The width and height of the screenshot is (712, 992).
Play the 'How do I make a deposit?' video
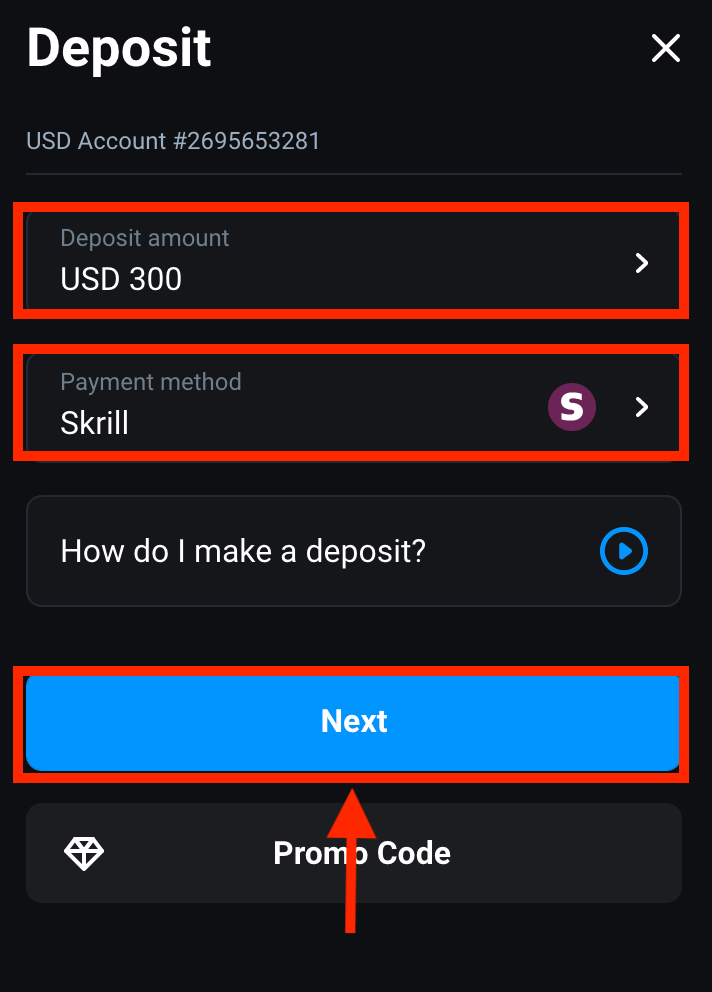tap(623, 551)
